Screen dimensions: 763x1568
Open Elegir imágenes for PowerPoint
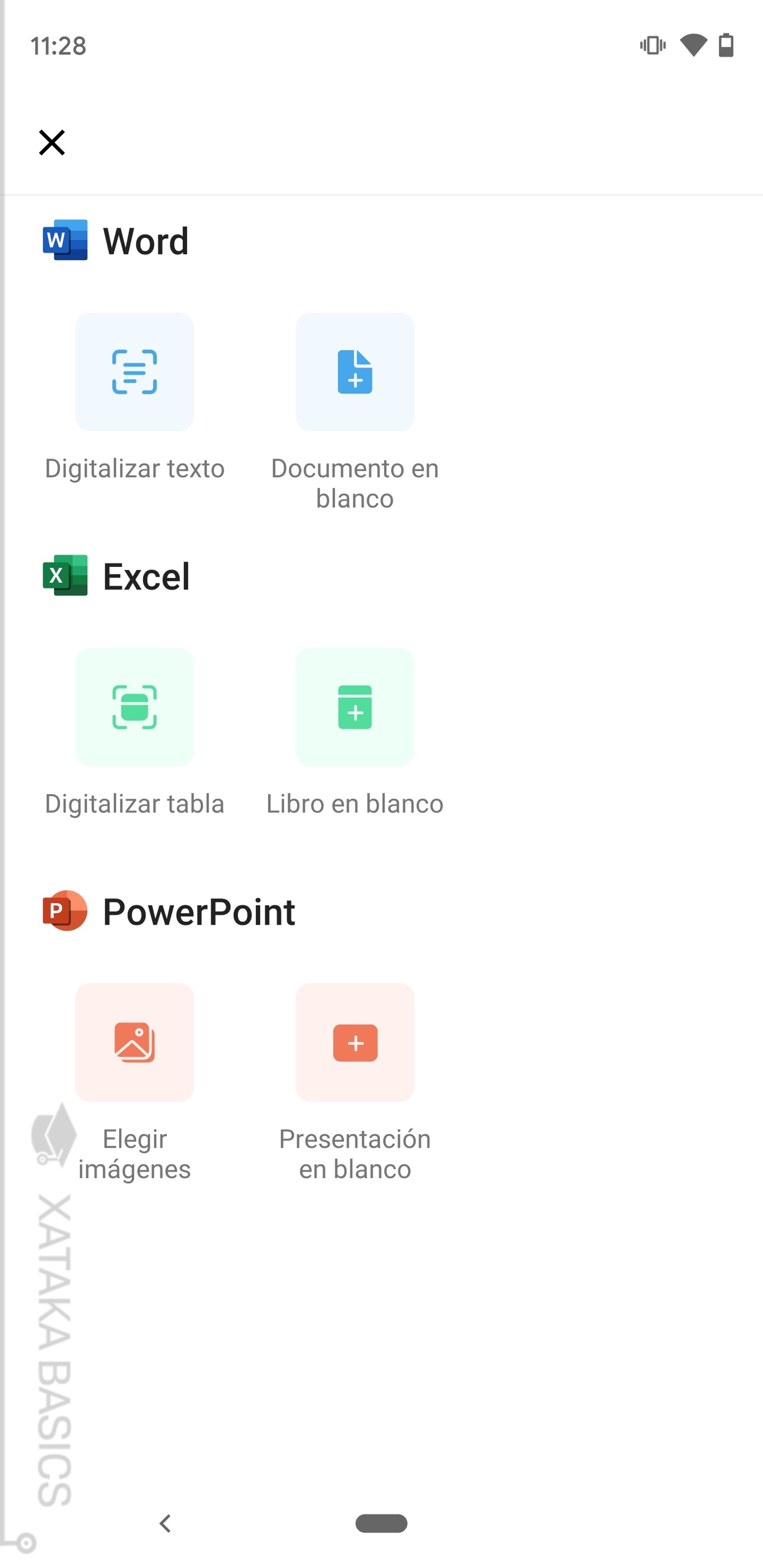pyautogui.click(x=135, y=1042)
